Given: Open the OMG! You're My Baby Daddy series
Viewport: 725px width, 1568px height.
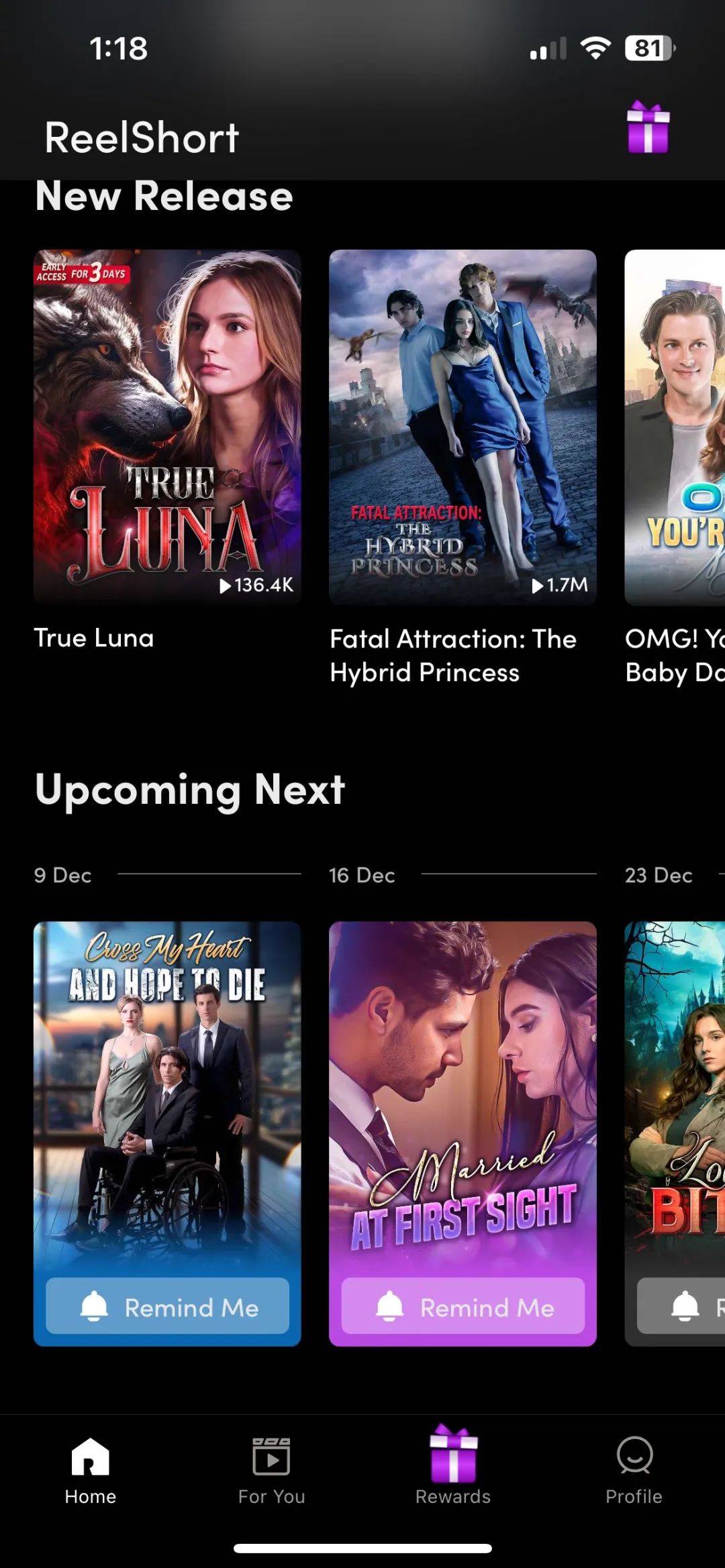Looking at the screenshot, I should click(675, 427).
